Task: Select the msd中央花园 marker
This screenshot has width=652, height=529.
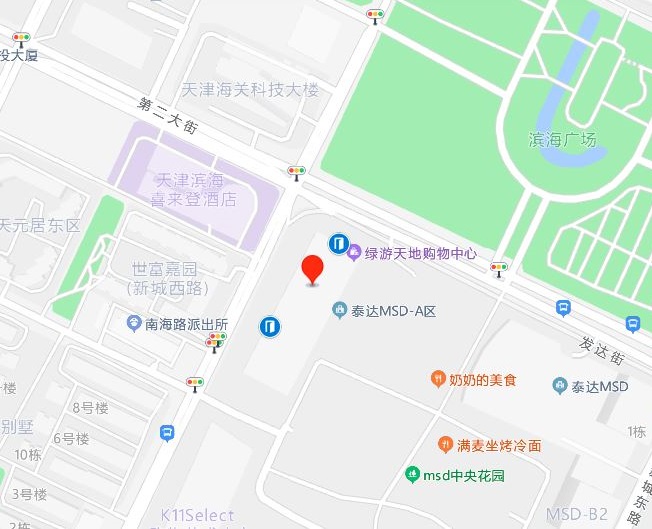Action: 411,474
